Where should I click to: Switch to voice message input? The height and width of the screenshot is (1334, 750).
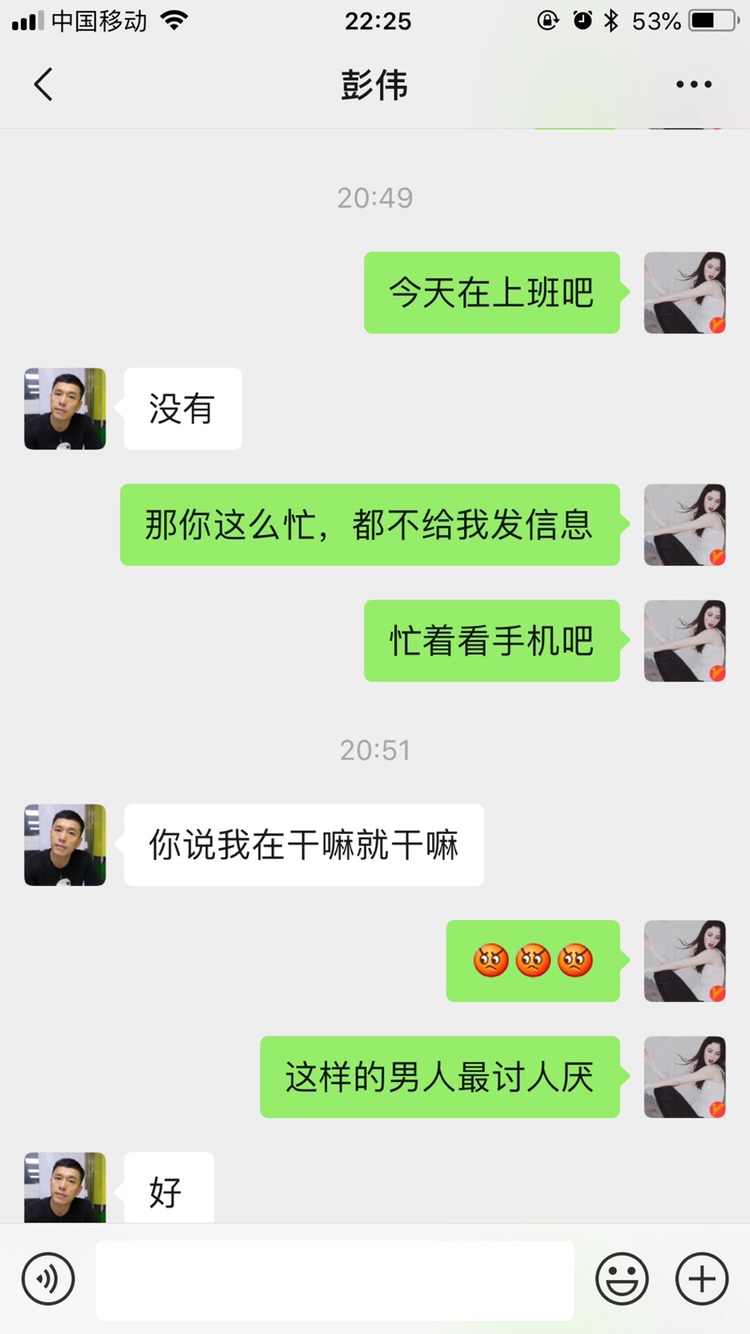tap(48, 1278)
